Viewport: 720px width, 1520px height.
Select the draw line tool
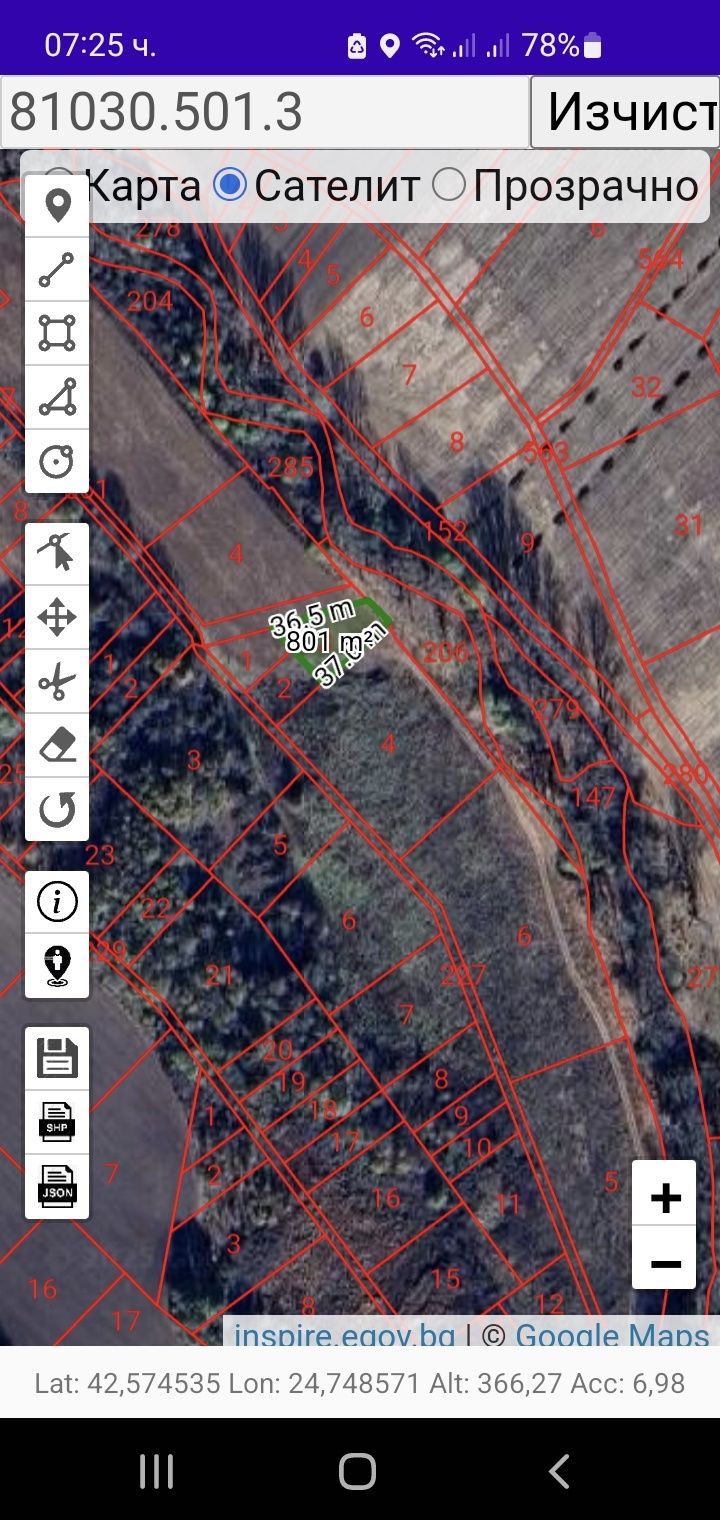click(57, 270)
